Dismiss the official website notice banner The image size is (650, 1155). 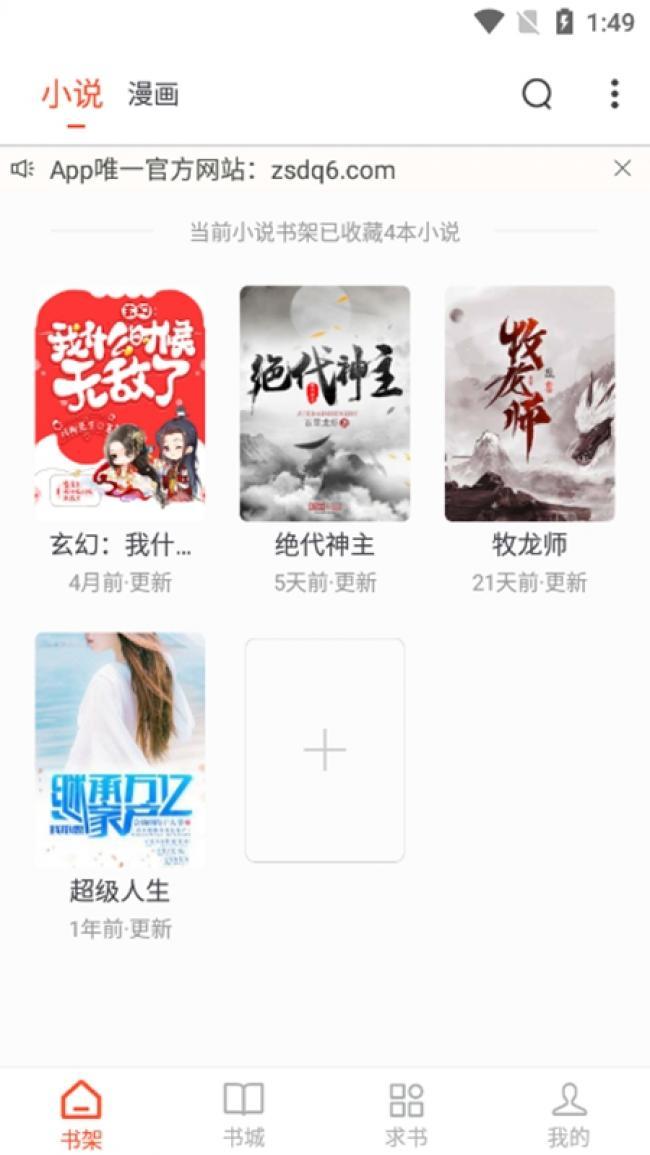click(623, 169)
